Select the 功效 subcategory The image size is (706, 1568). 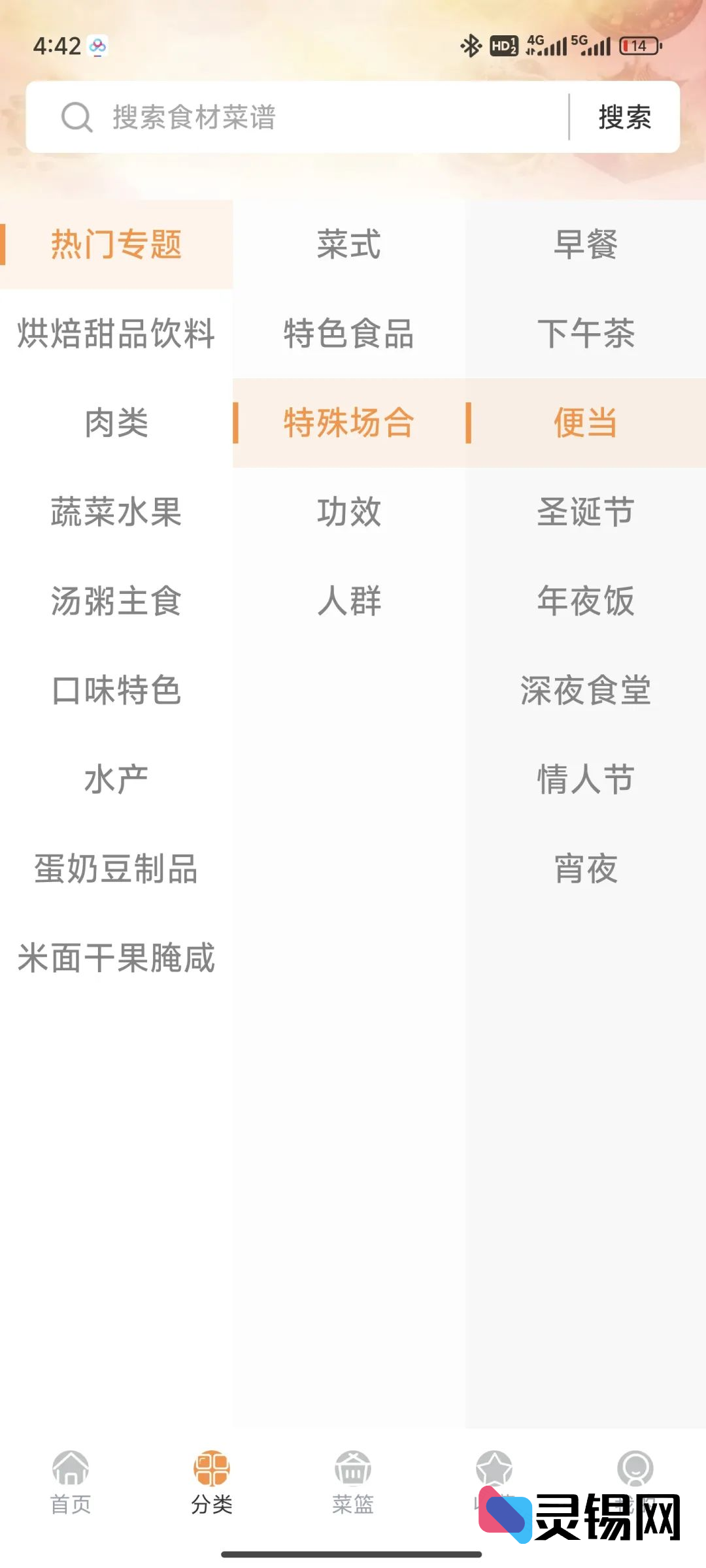click(x=348, y=512)
